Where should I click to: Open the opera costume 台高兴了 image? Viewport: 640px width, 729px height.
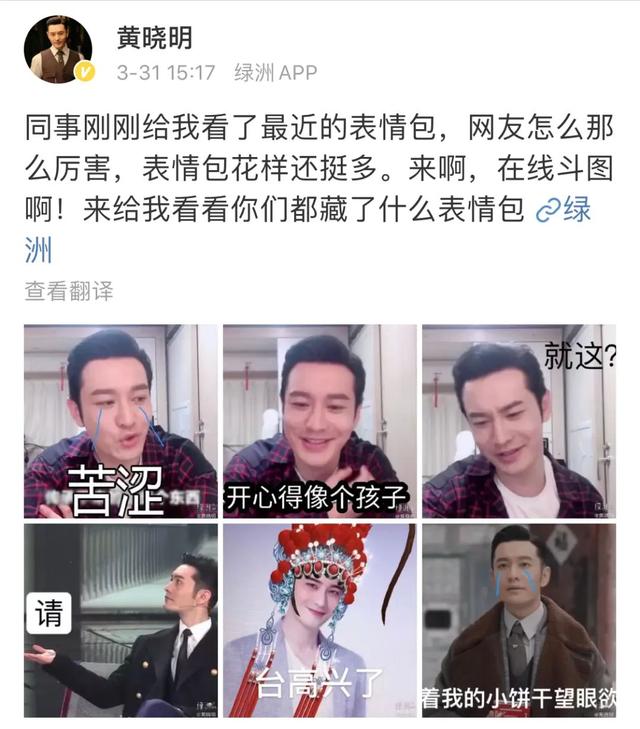click(319, 620)
